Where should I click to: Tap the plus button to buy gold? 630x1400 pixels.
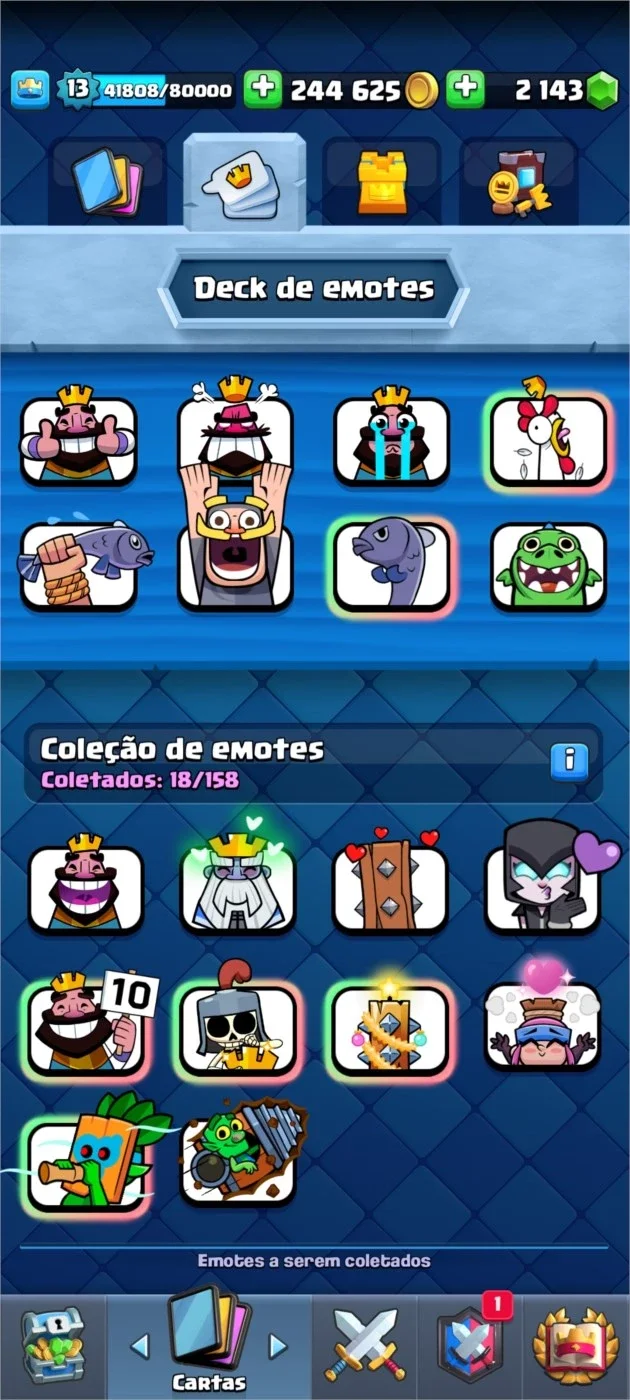click(x=263, y=89)
